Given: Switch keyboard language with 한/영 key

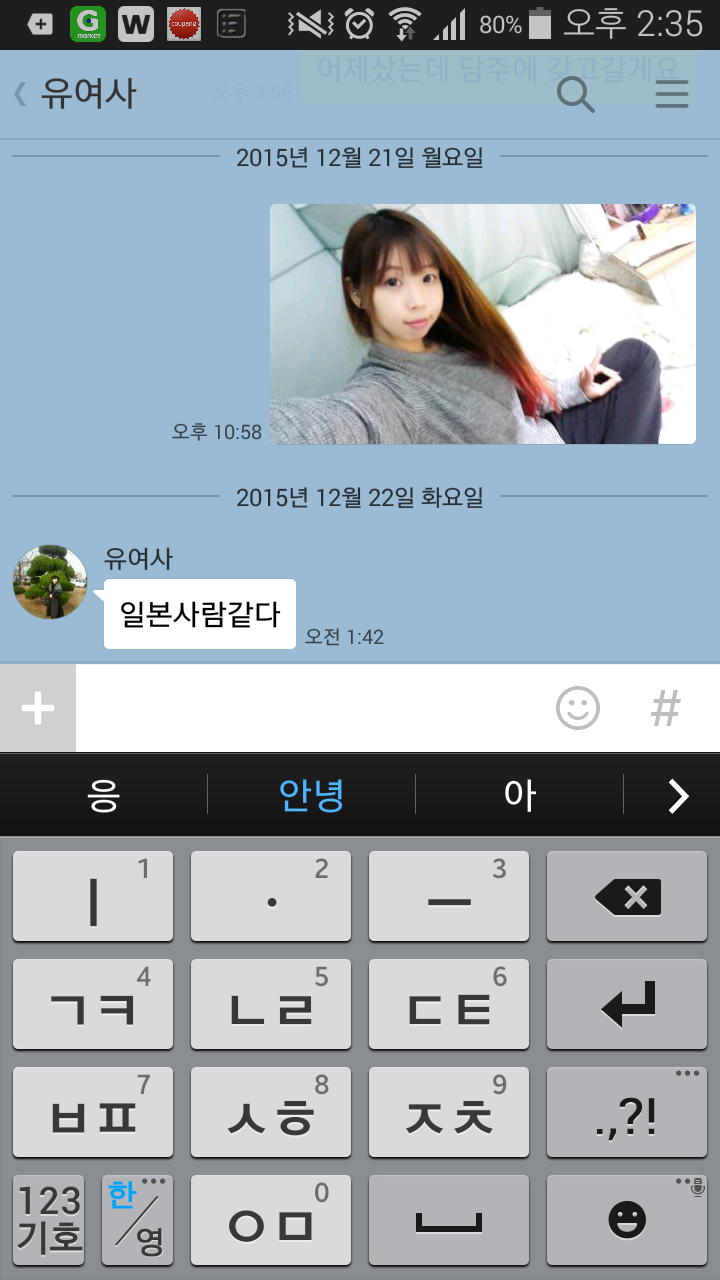Looking at the screenshot, I should 137,1220.
